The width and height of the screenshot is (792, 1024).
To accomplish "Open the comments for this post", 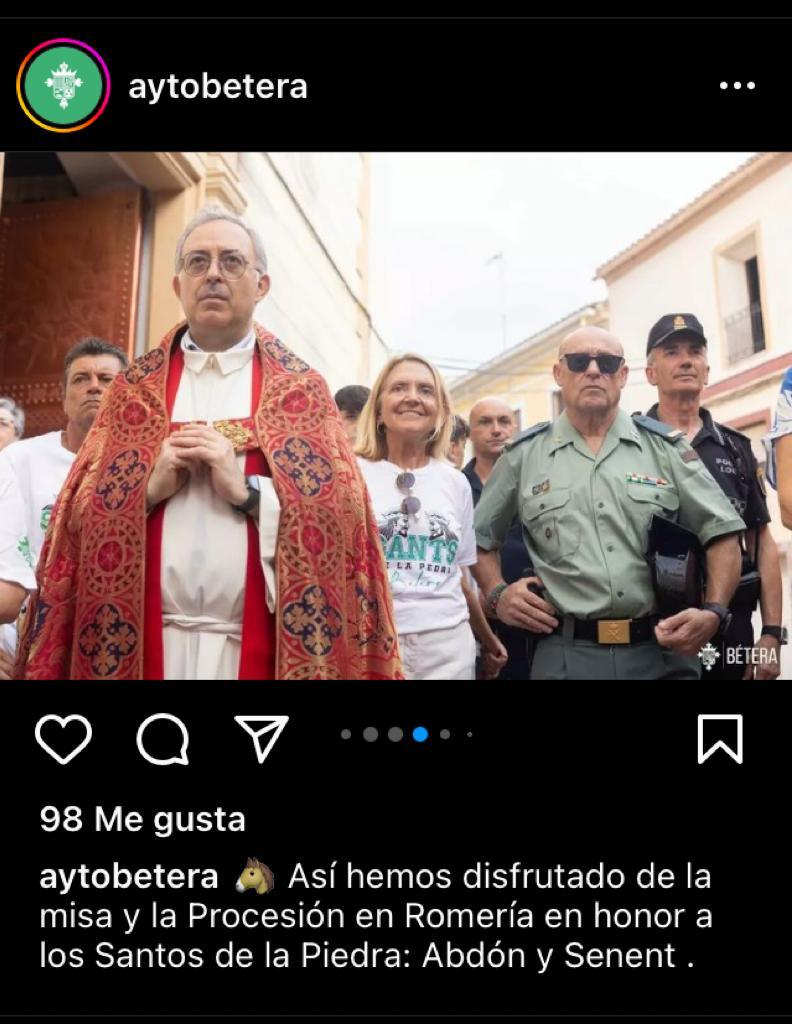I will pos(162,739).
